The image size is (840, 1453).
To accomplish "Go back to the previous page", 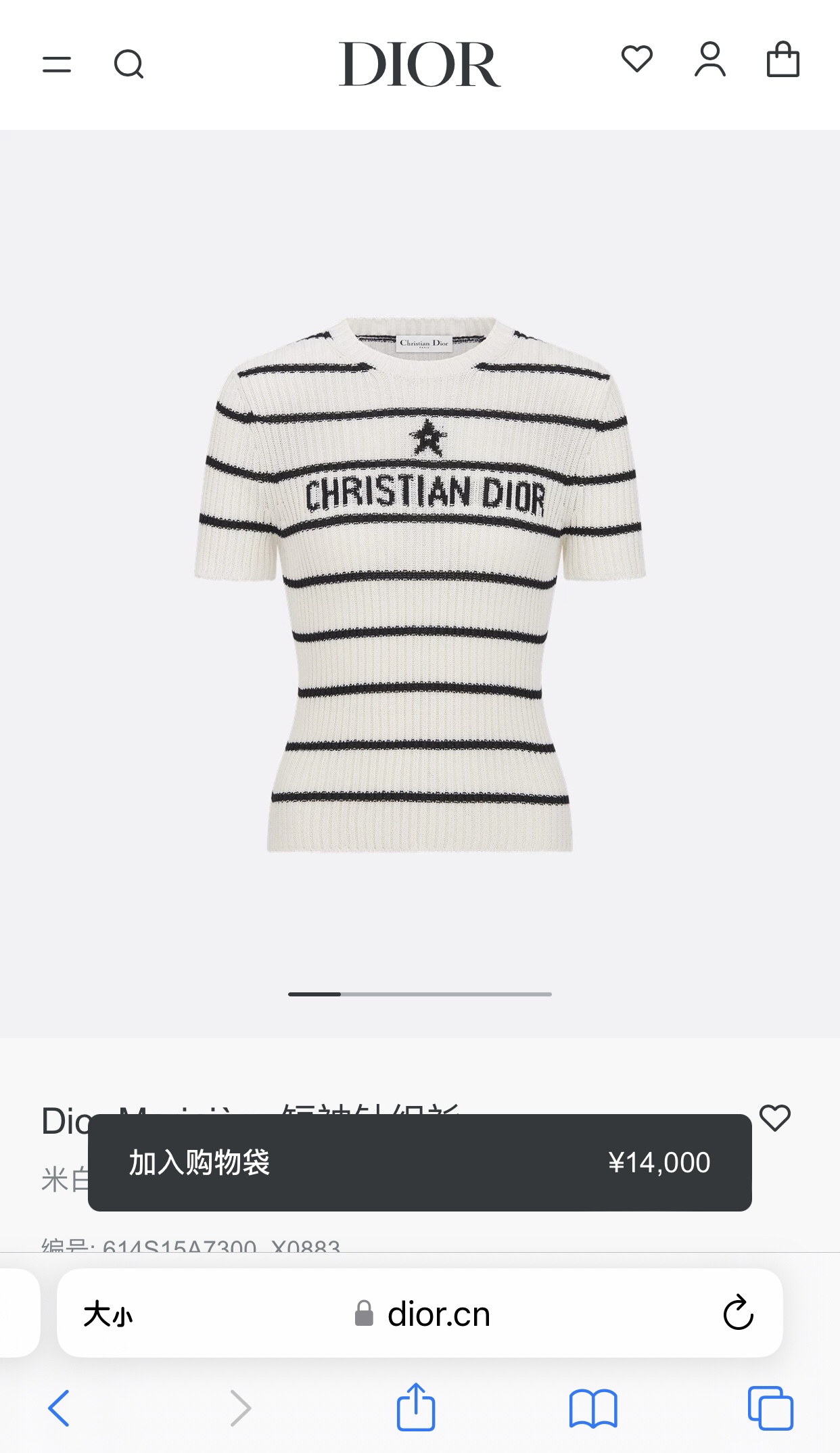I will point(60,1408).
